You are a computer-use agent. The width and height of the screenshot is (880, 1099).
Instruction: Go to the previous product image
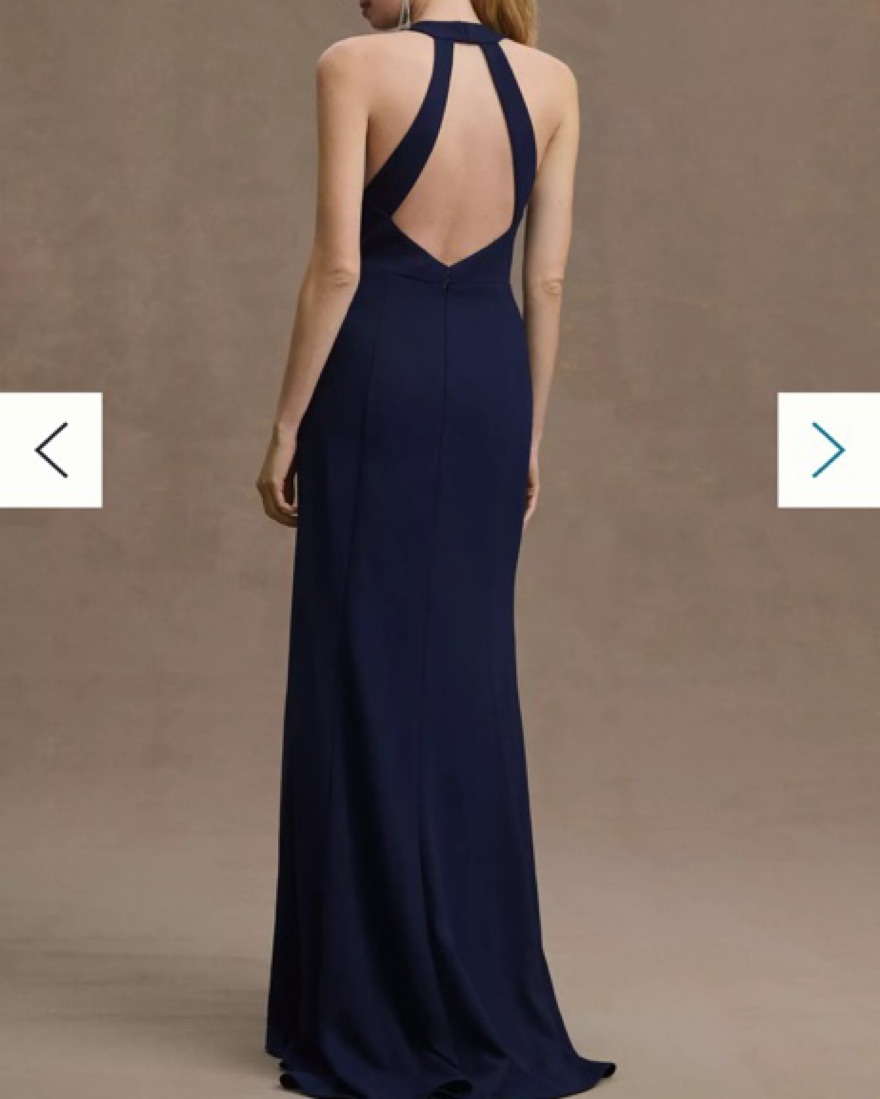[51, 450]
